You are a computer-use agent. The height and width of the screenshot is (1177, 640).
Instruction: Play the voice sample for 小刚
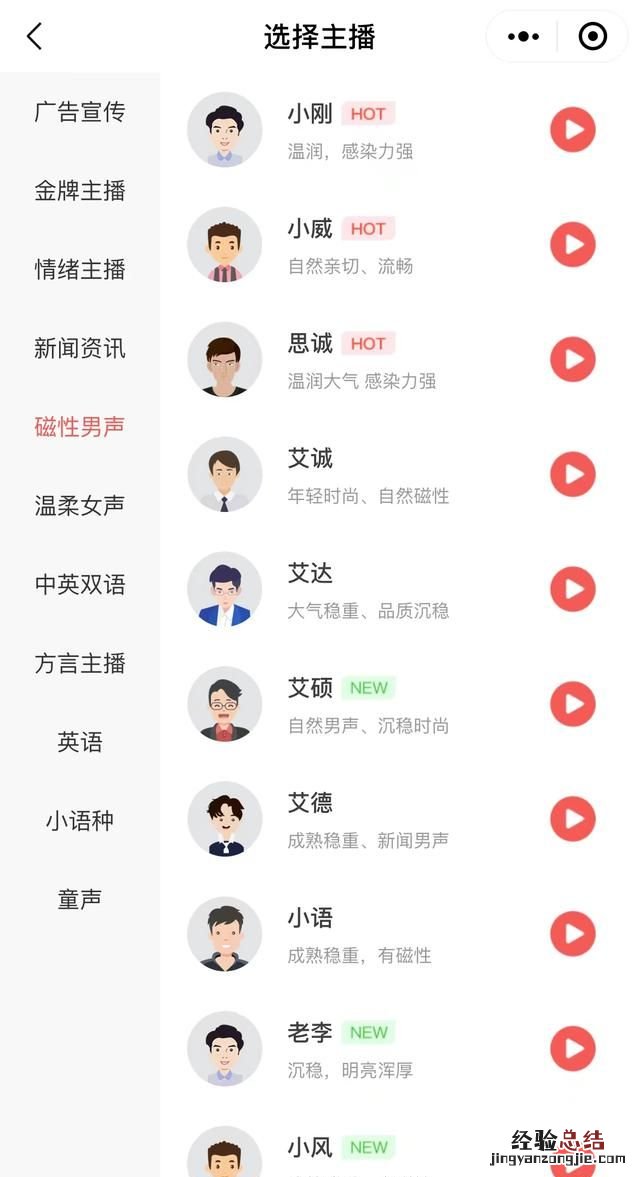pos(573,129)
